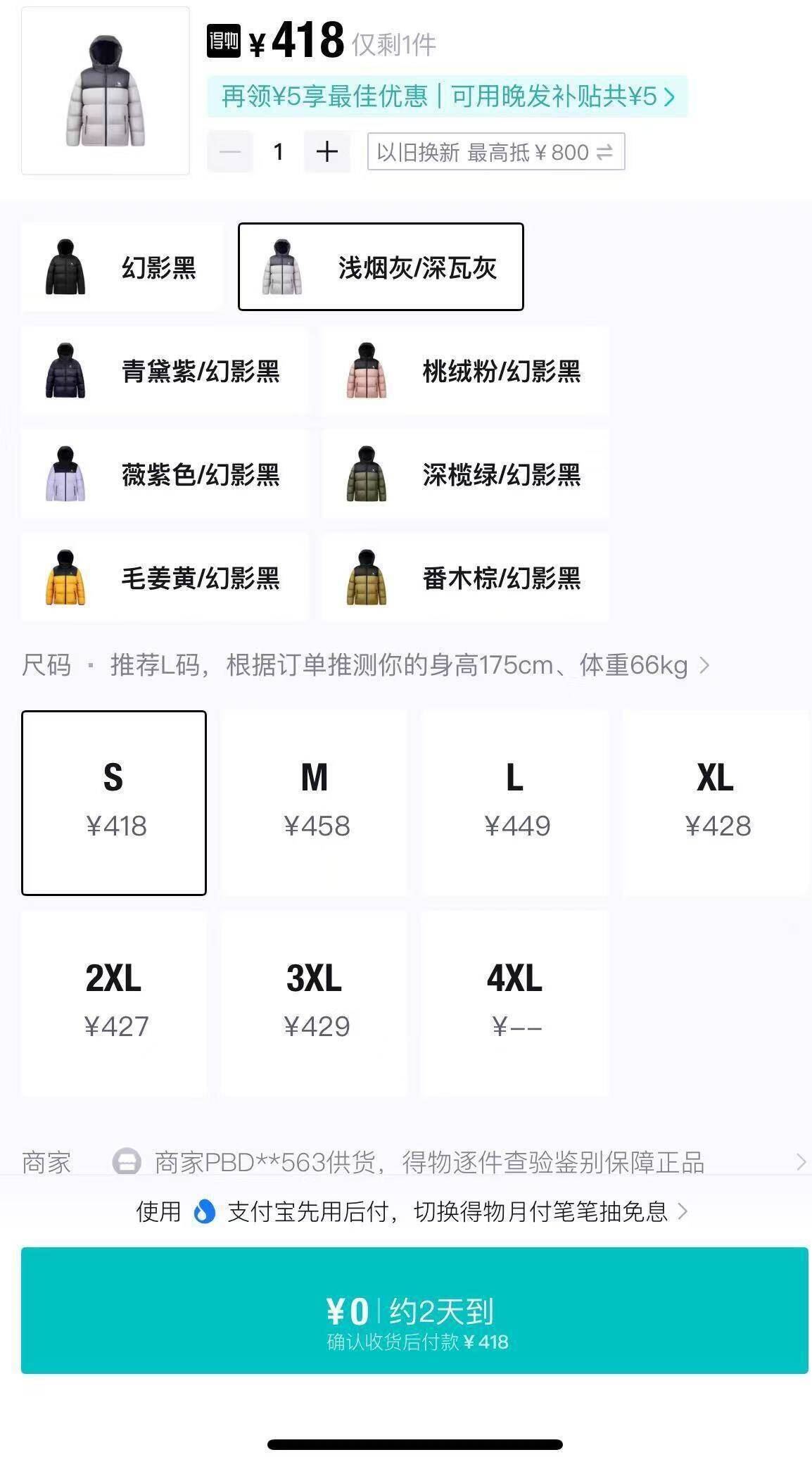This screenshot has height=1457, width=812.
Task: Select size XL at ¥428
Action: (x=716, y=802)
